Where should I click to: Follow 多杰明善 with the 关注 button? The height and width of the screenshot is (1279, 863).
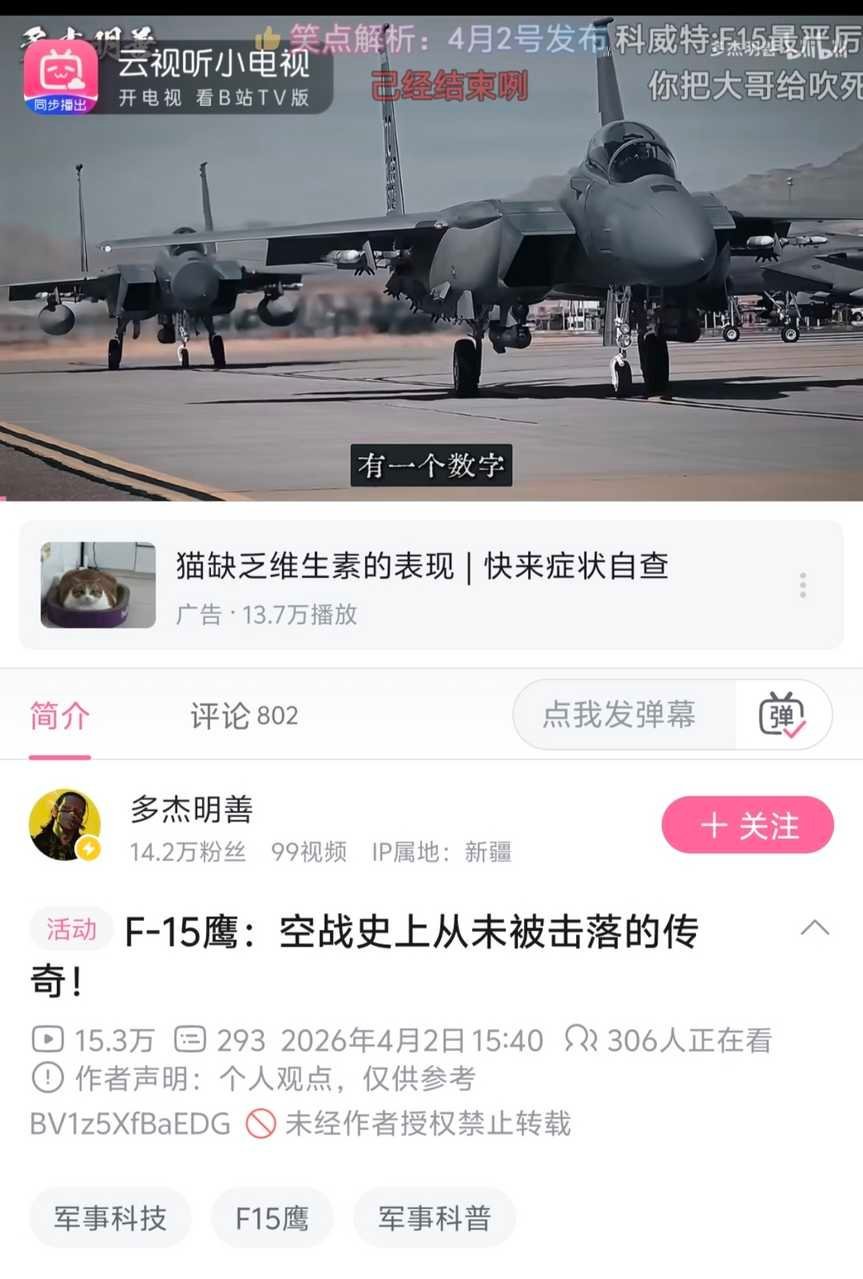click(x=747, y=825)
